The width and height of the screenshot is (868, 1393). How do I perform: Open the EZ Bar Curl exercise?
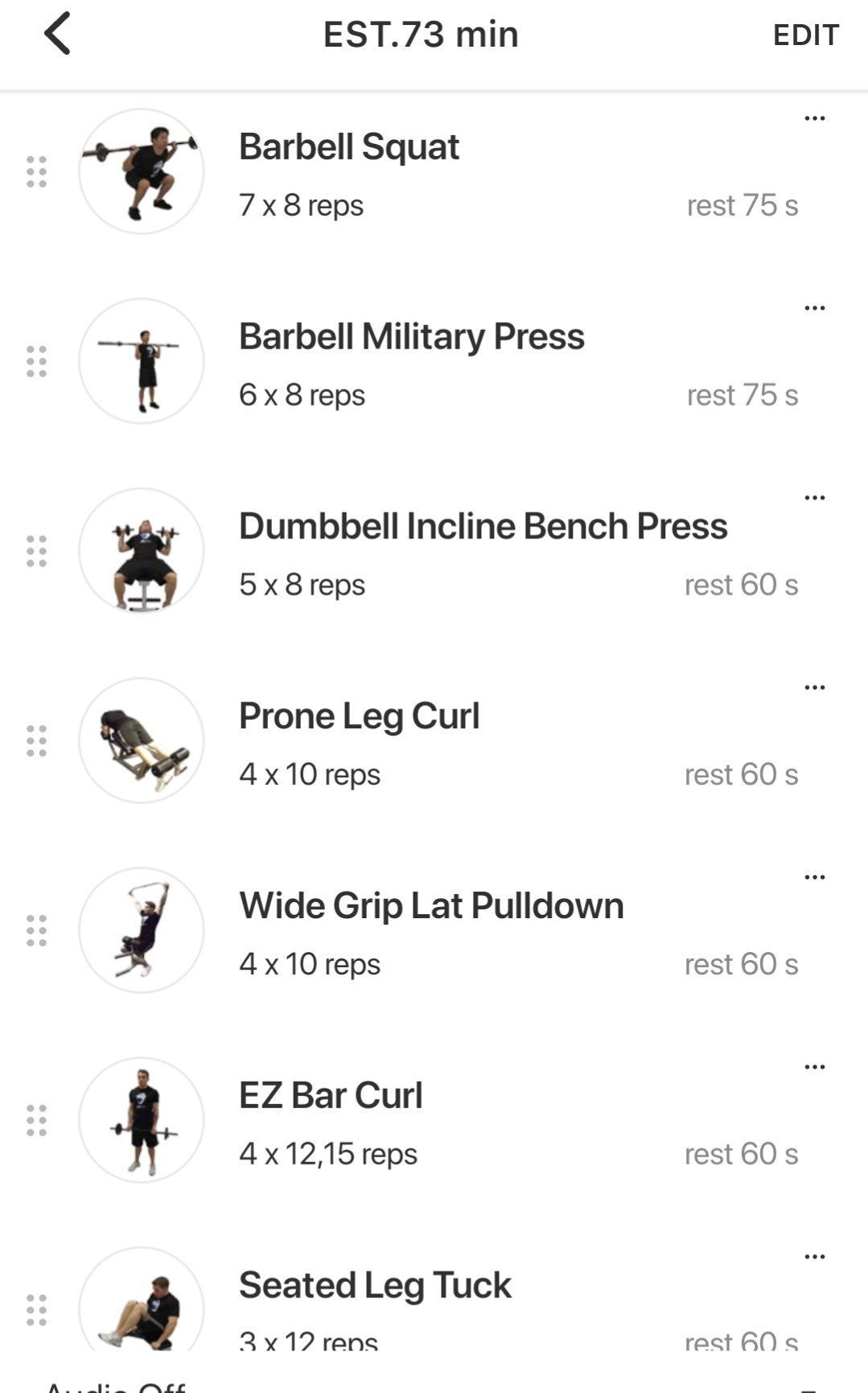coord(330,1096)
